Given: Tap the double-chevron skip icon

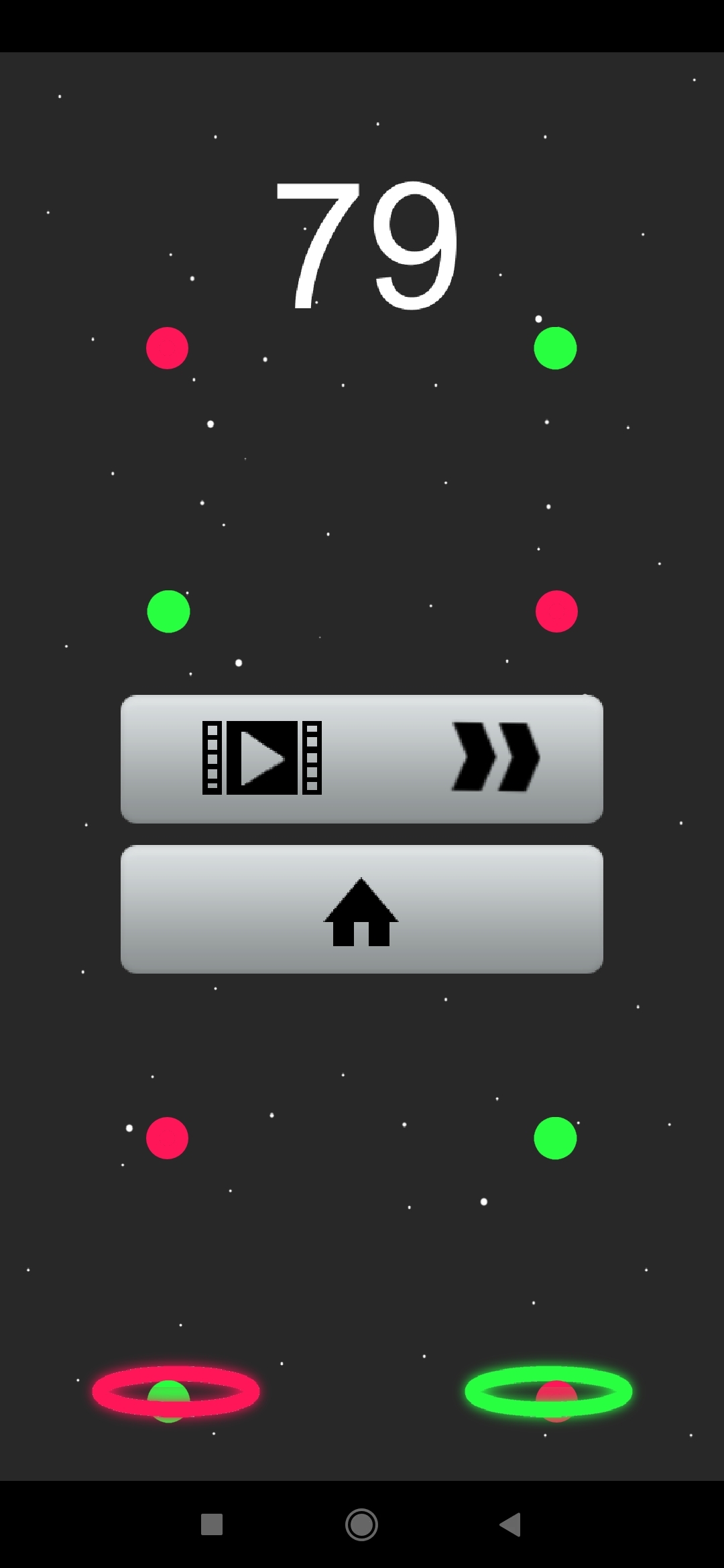Looking at the screenshot, I should pos(496,757).
